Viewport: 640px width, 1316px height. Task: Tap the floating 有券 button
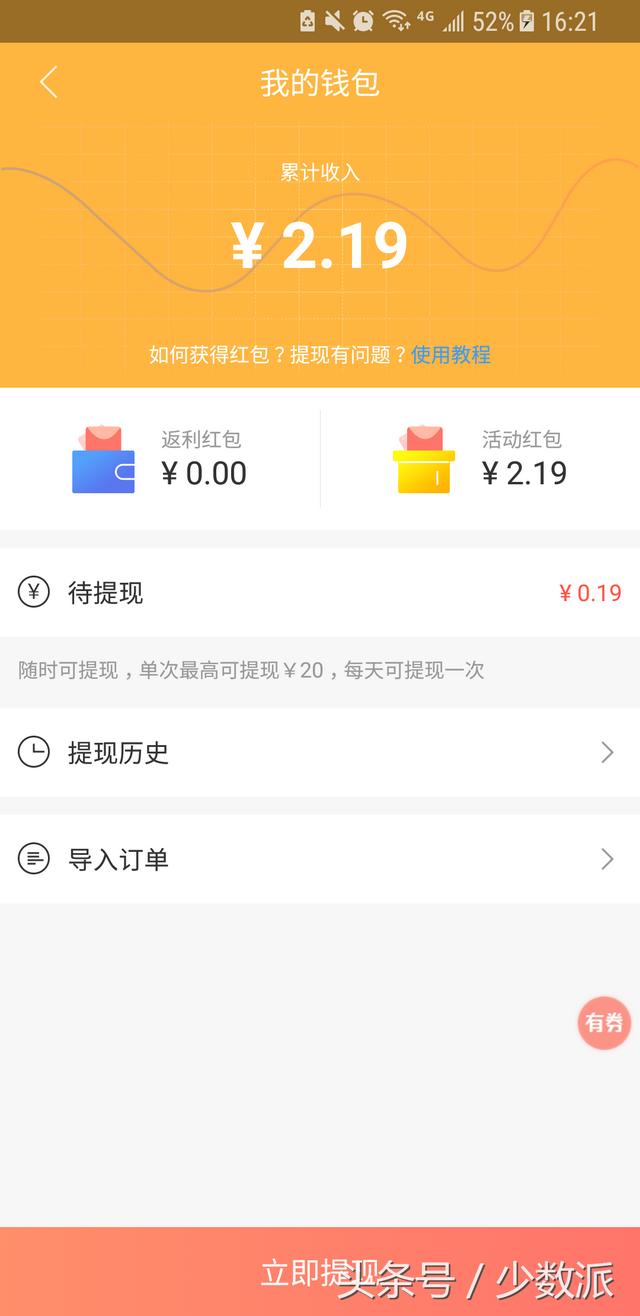(604, 1022)
